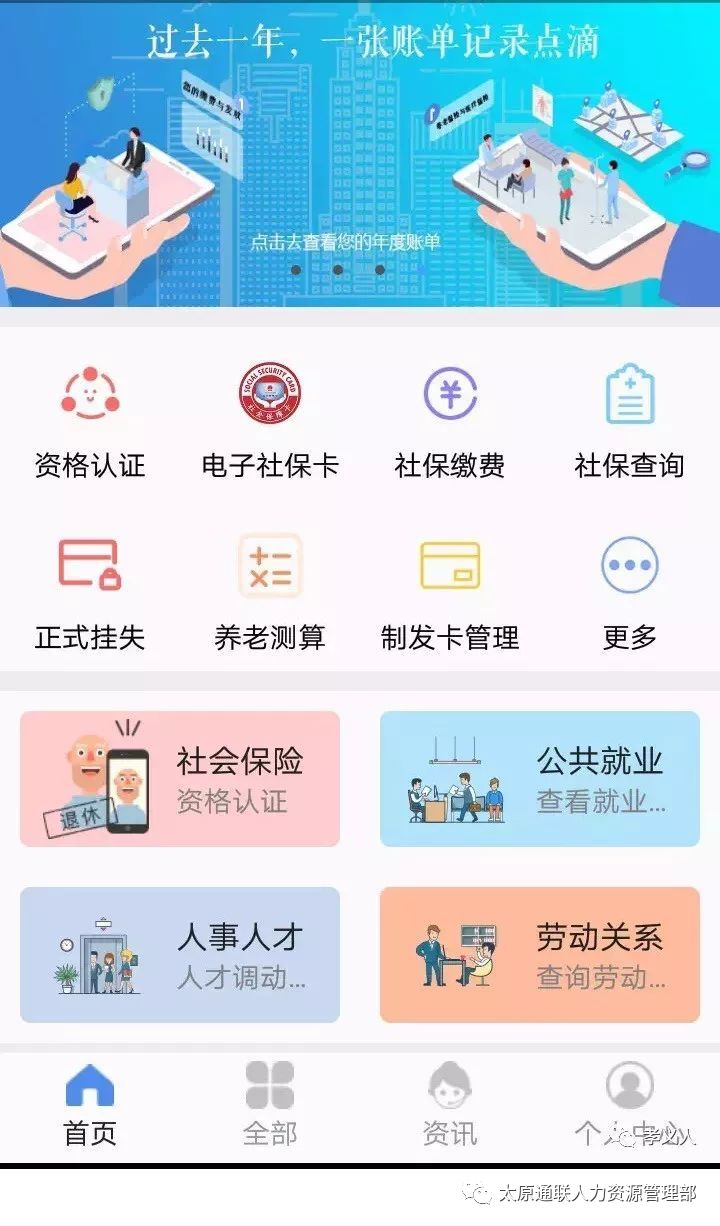
Task: Open 社保查询
Action: click(630, 420)
